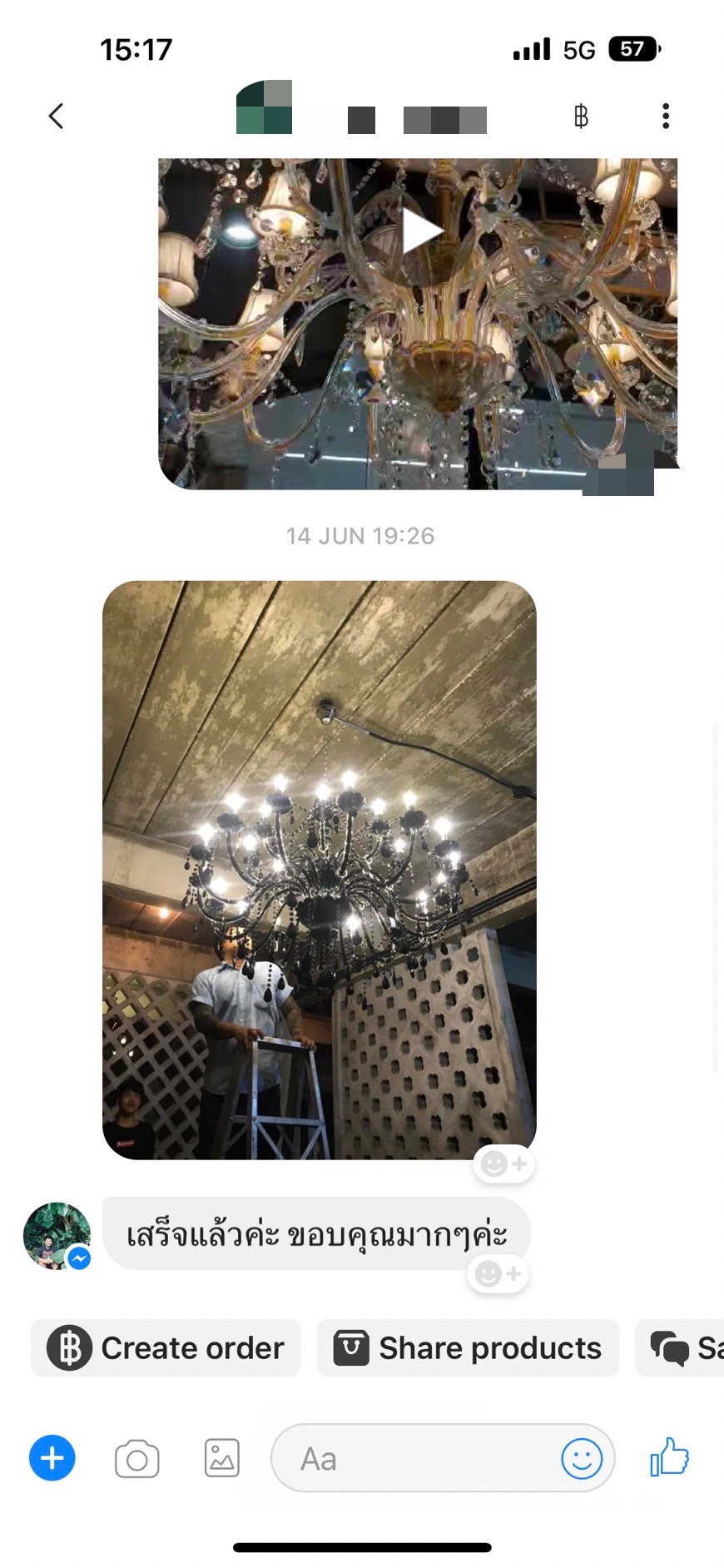React to the Thai thank-you text message
This screenshot has height=1568, width=724.
498,1273
